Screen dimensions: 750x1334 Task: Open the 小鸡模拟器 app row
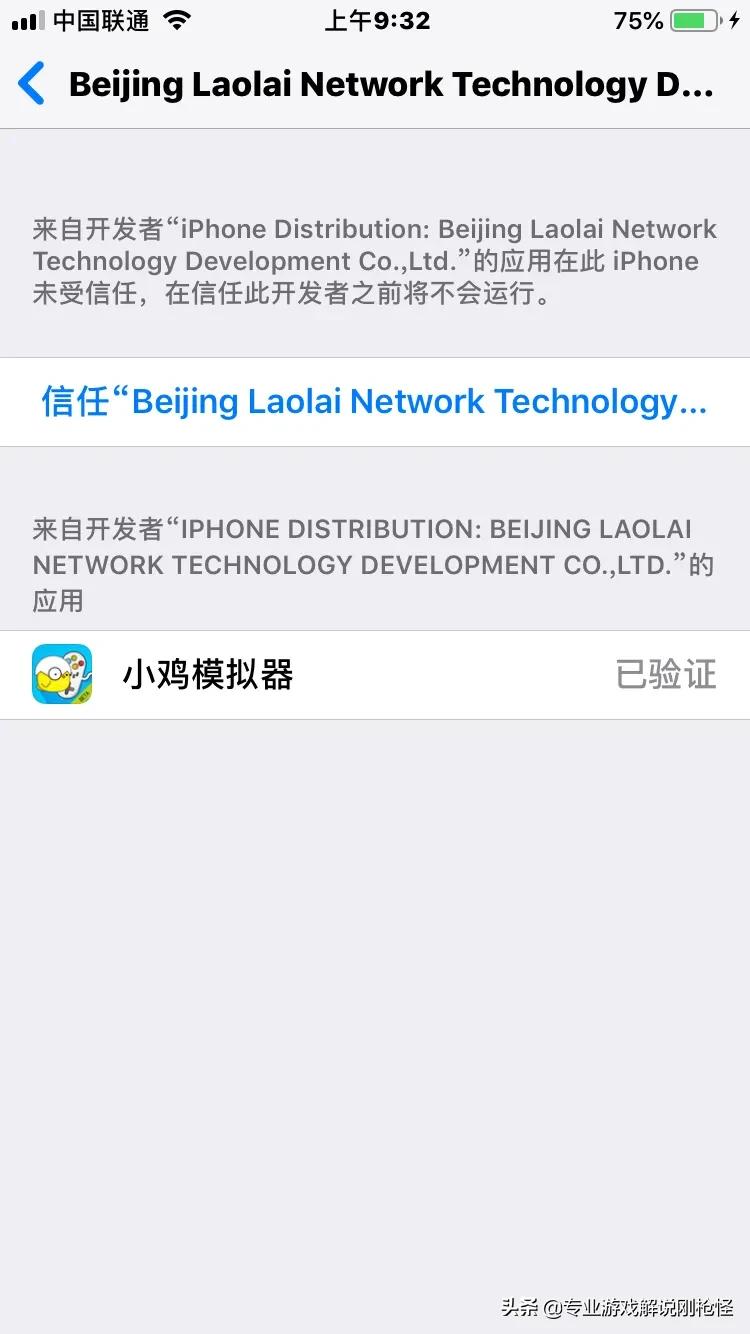pos(374,675)
